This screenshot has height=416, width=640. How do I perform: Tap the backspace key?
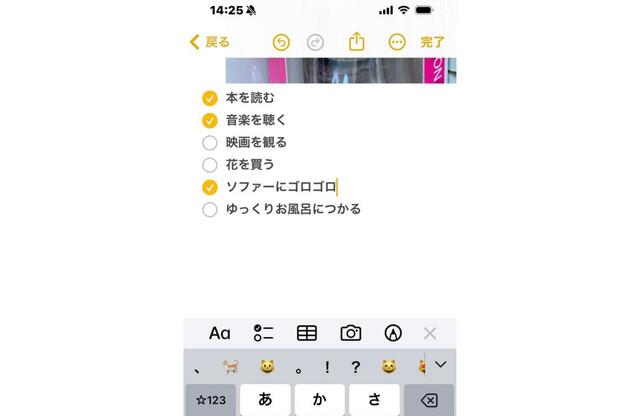click(x=428, y=400)
